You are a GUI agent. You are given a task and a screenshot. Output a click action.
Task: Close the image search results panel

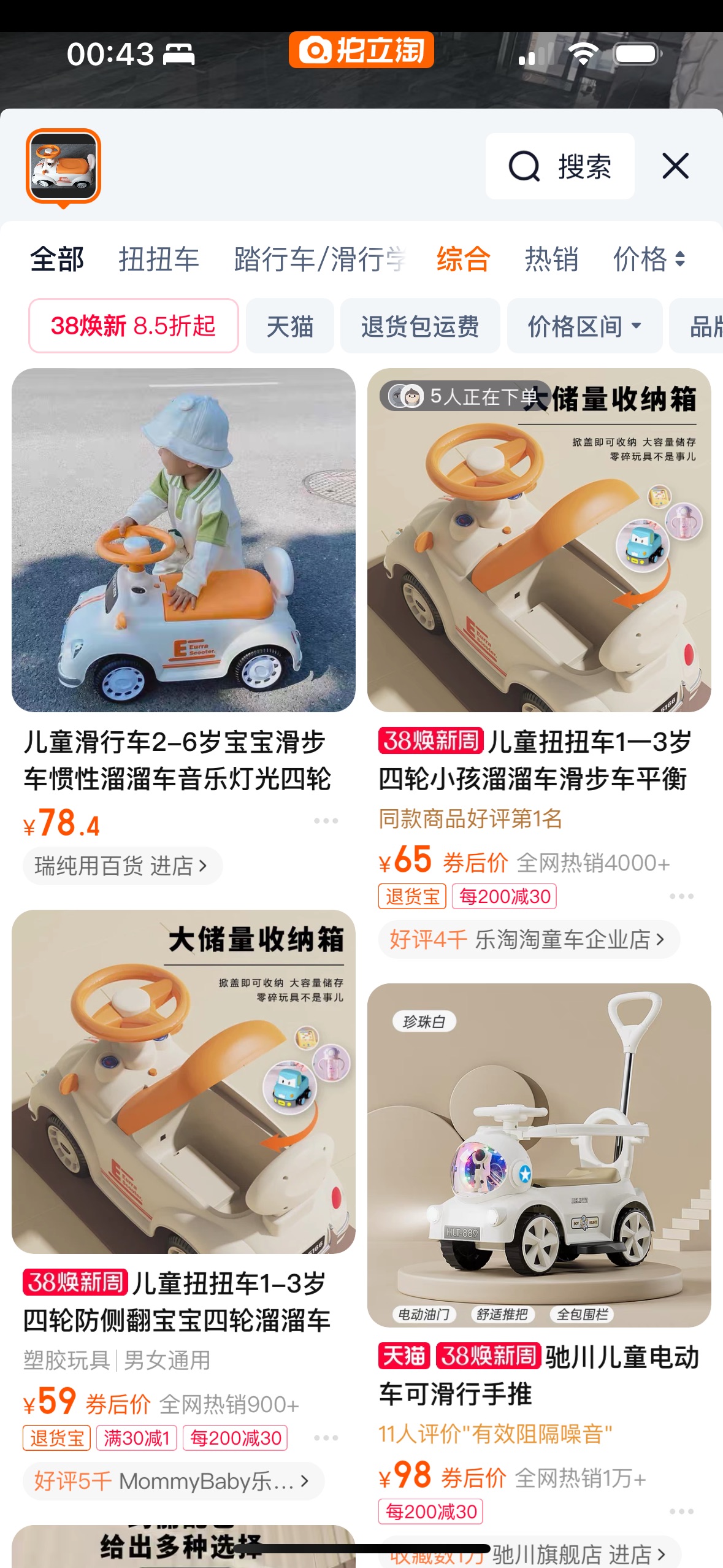click(x=675, y=166)
